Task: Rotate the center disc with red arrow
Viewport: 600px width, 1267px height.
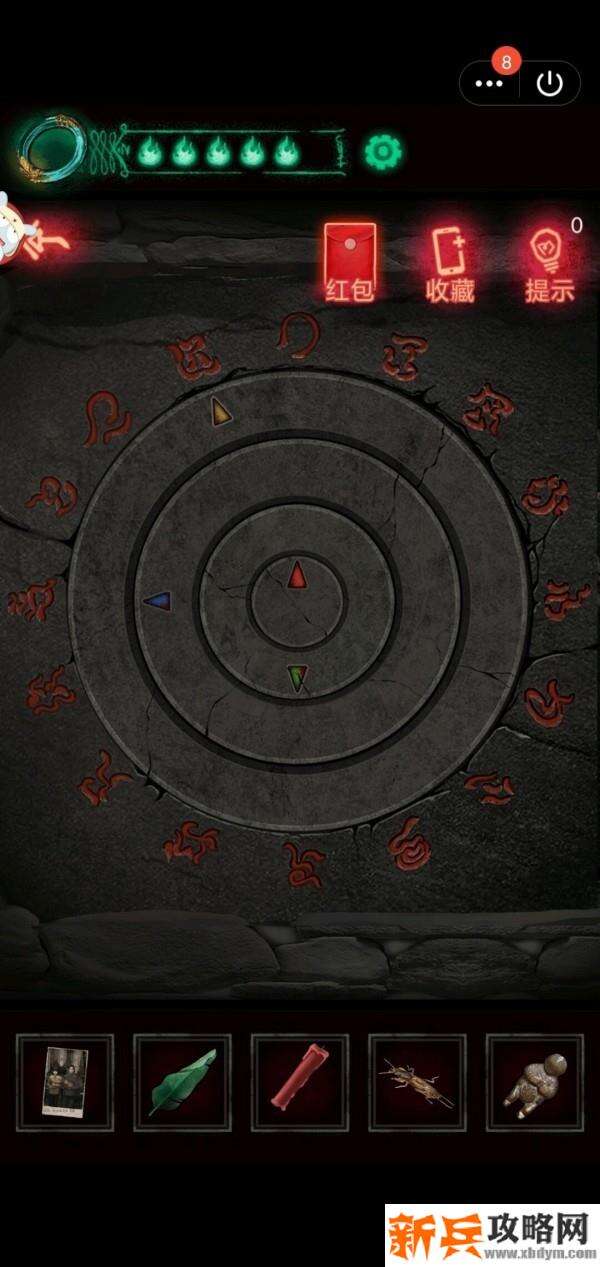Action: point(297,577)
